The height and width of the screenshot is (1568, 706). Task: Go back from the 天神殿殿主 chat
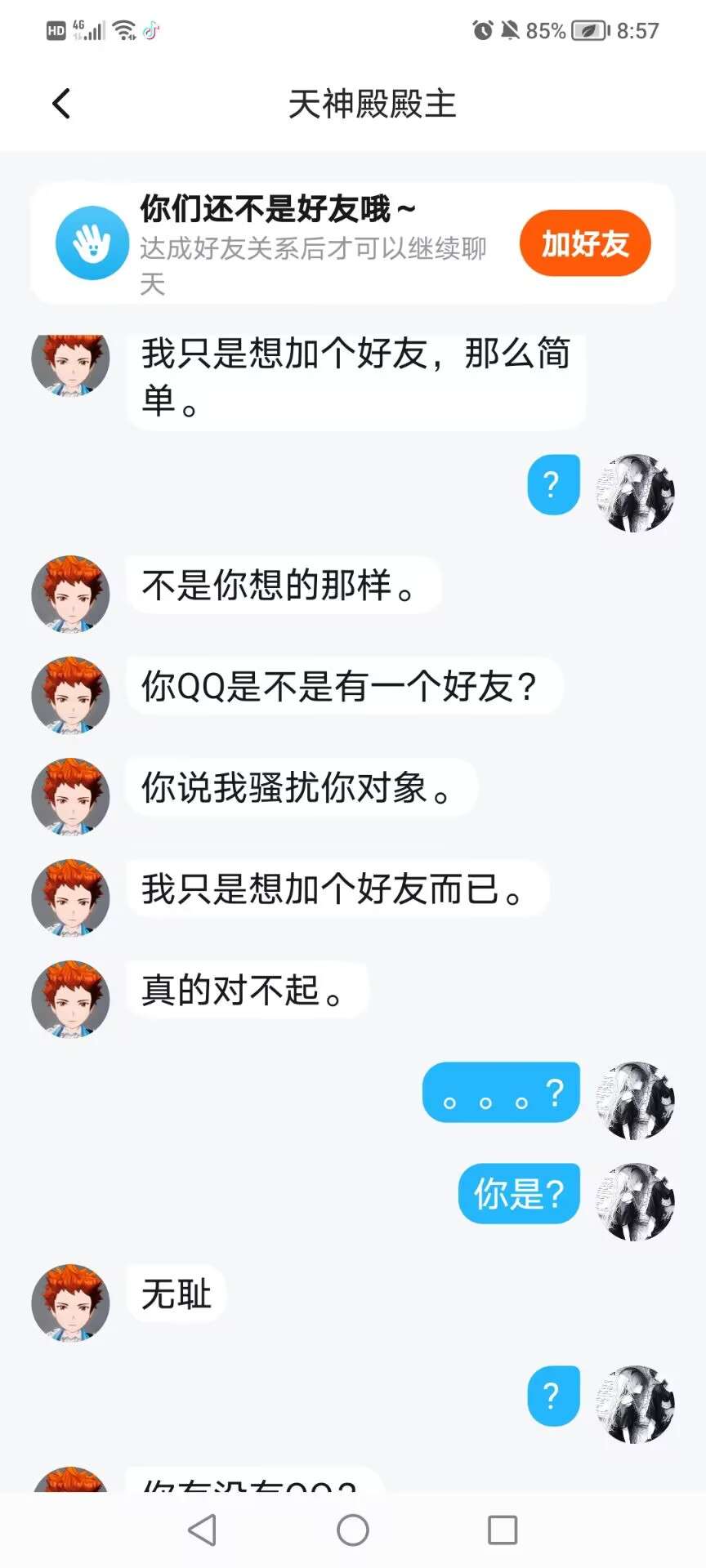(61, 104)
